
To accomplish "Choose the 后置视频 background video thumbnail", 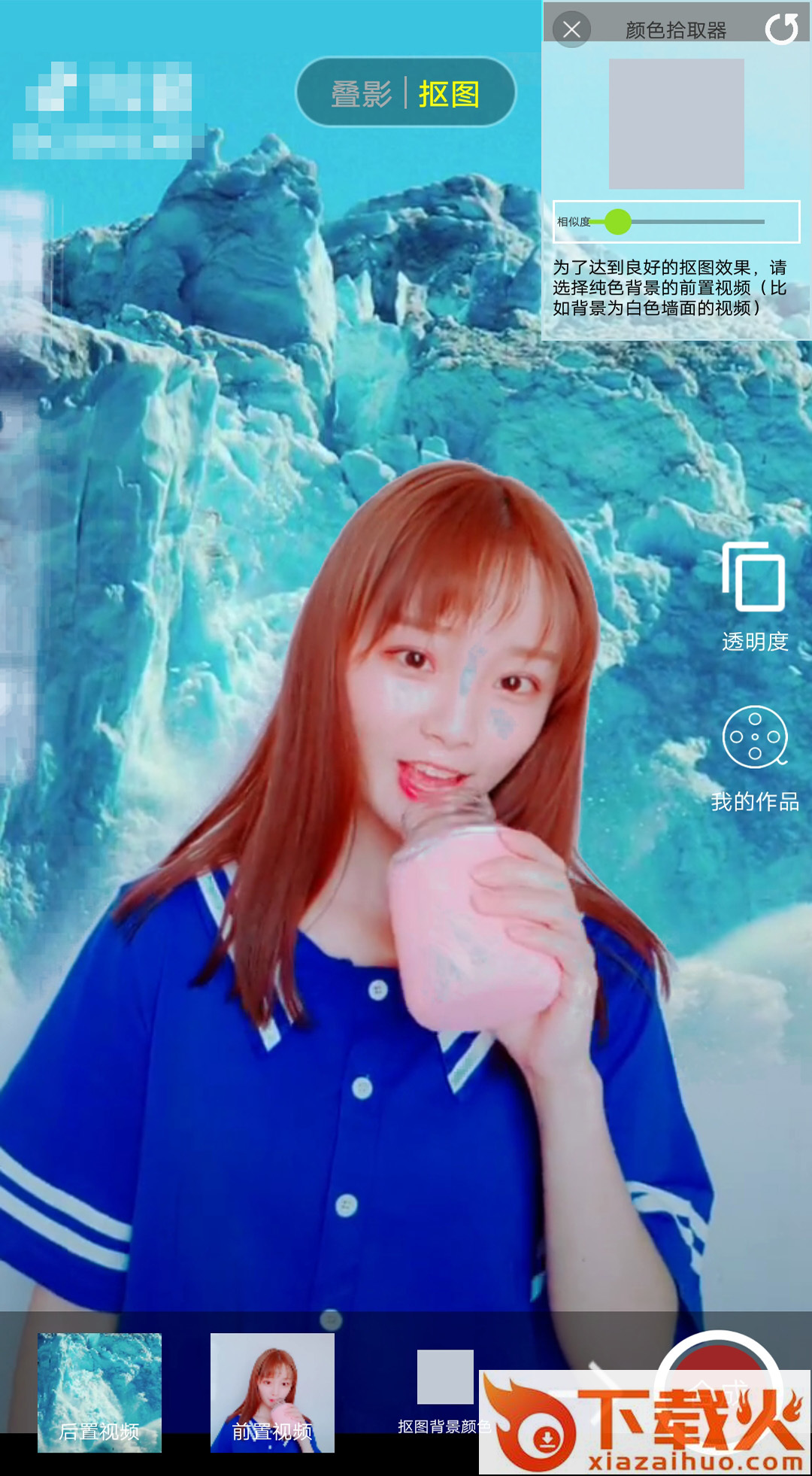I will pyautogui.click(x=99, y=1392).
